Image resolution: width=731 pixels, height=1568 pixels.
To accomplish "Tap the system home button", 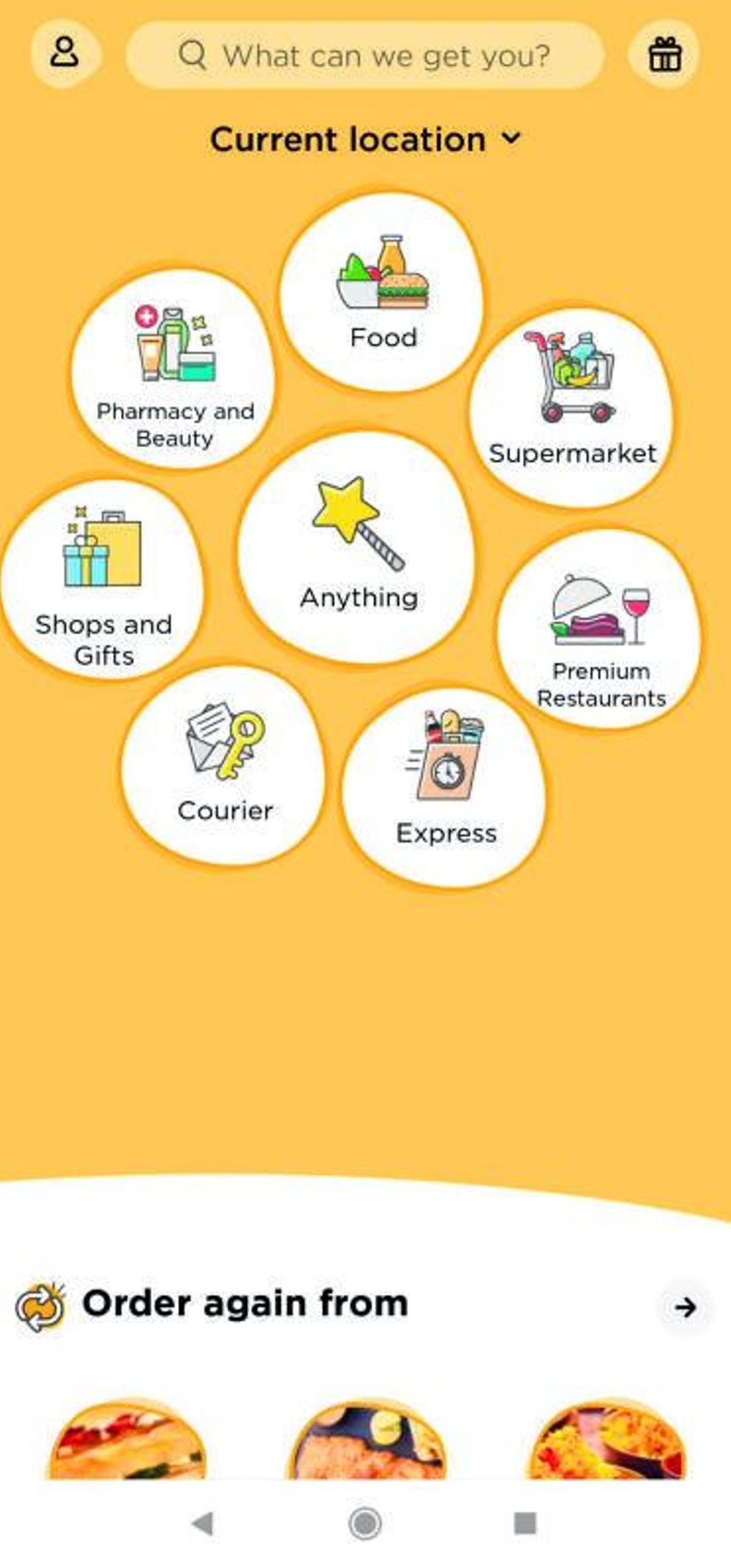I will click(365, 1524).
